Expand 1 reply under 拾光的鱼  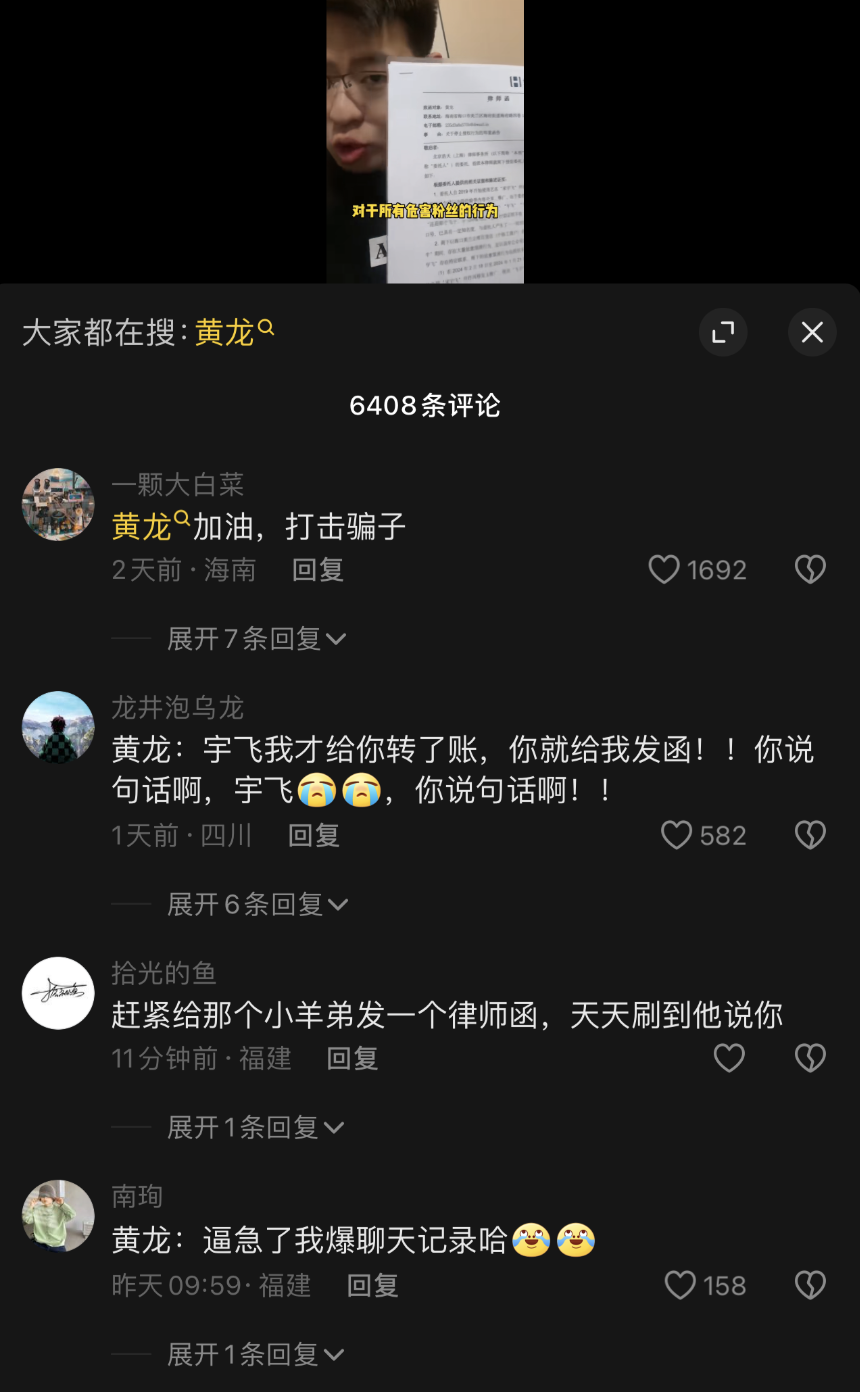(255, 1128)
